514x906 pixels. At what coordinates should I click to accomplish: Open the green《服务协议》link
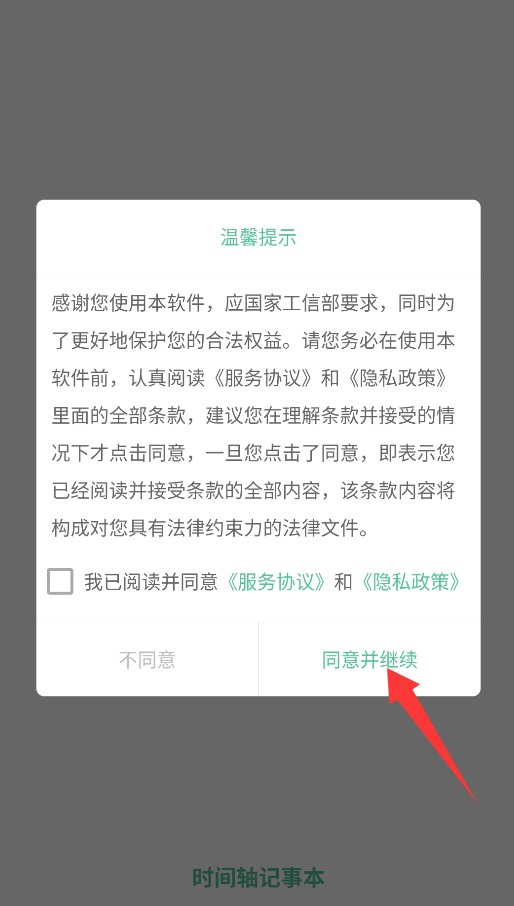(276, 582)
